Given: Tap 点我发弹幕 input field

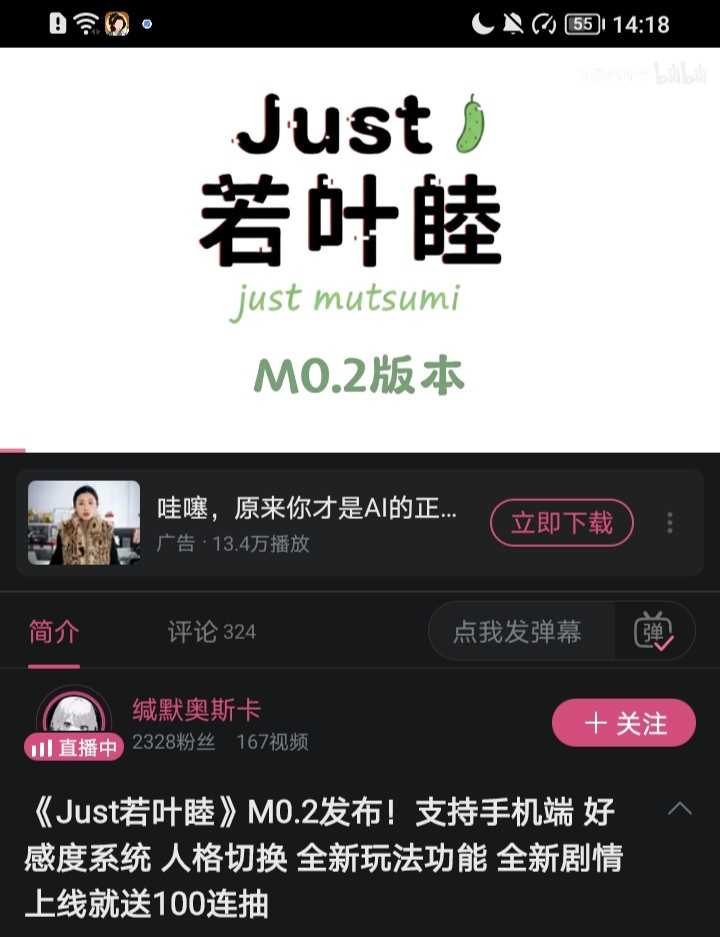Looking at the screenshot, I should tap(518, 632).
